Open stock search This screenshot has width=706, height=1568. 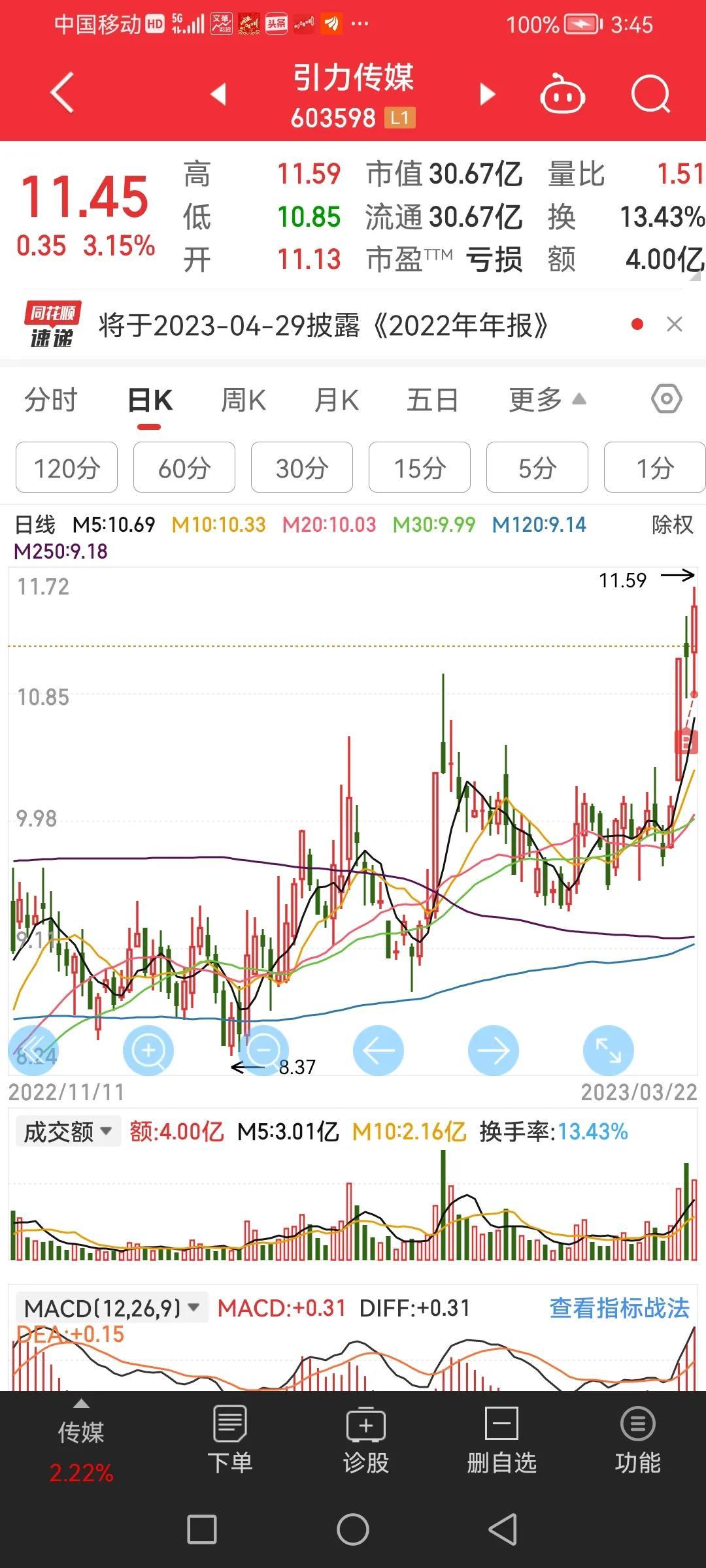point(651,95)
